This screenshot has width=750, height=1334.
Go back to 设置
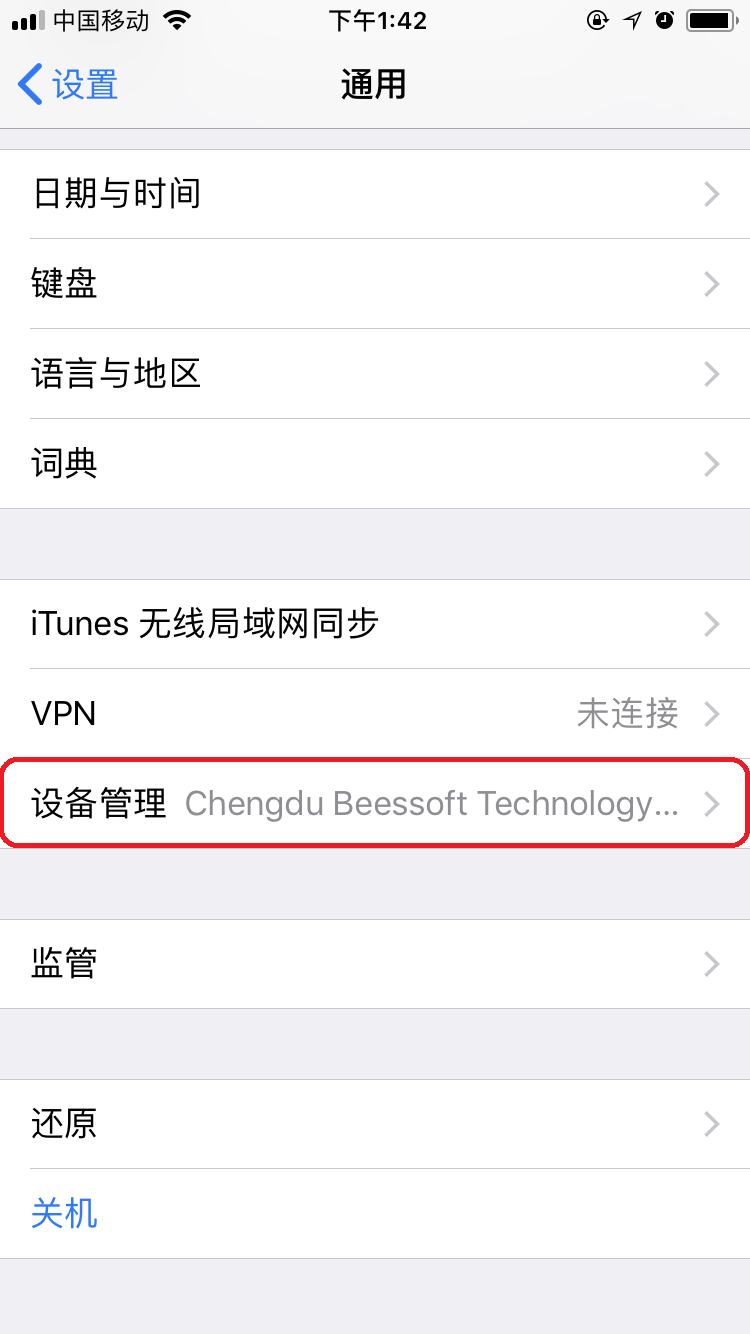pyautogui.click(x=68, y=85)
